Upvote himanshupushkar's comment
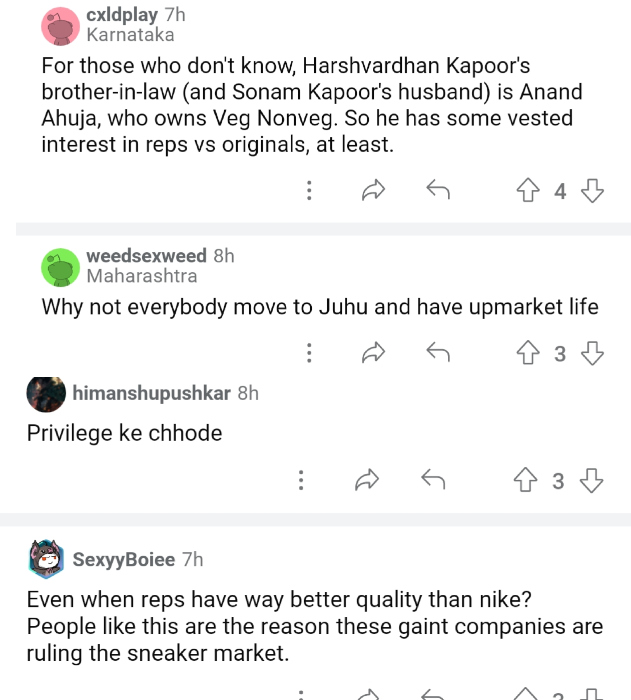This screenshot has width=631, height=700. (x=525, y=481)
